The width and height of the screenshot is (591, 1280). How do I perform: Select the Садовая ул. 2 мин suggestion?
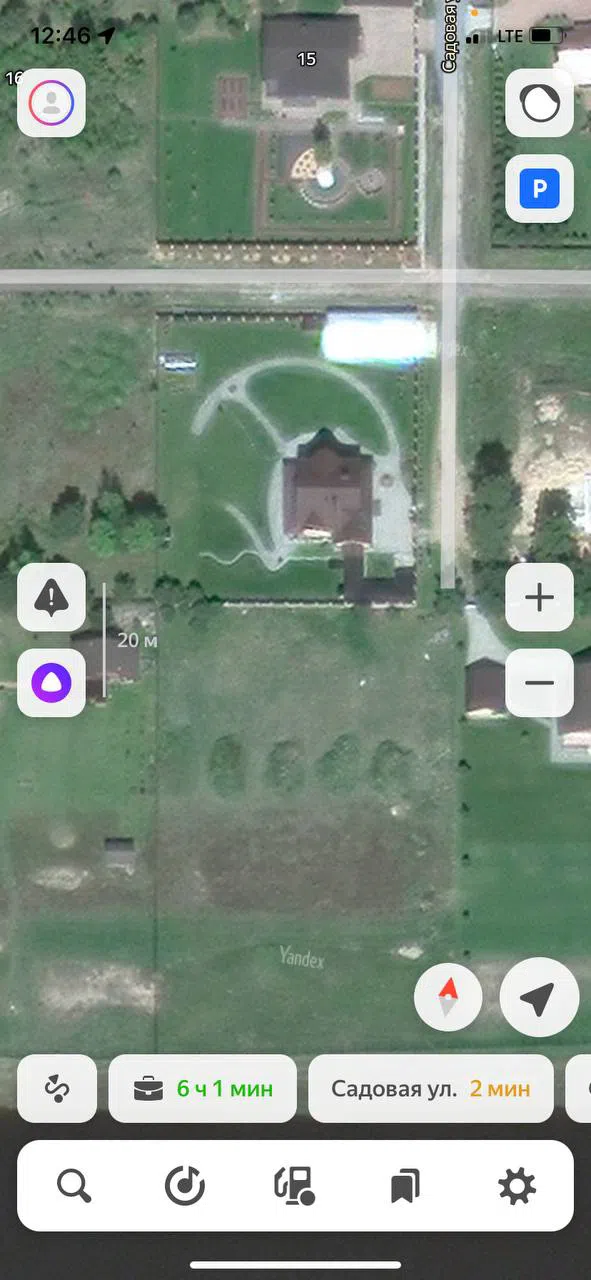(x=431, y=1088)
